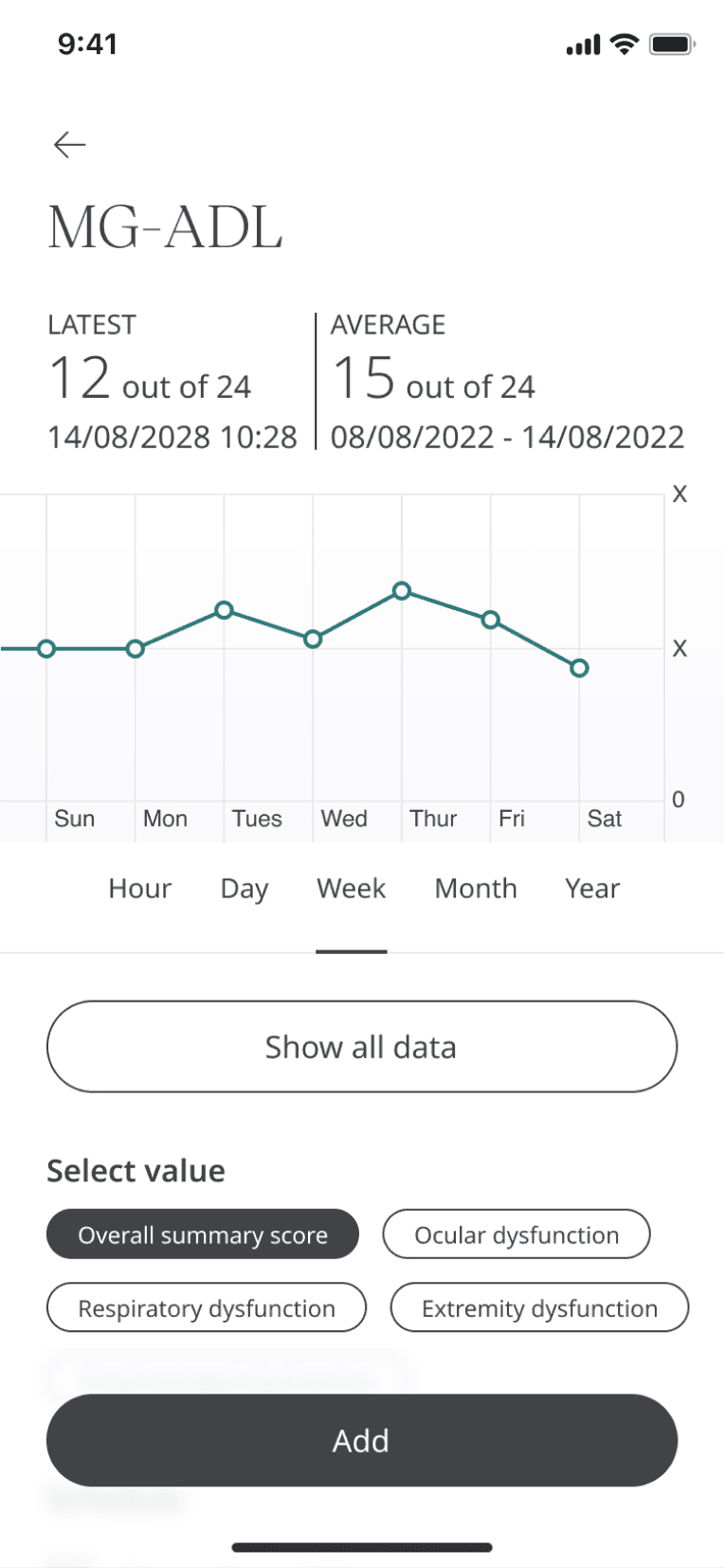Choose the Ocular dysfunction chip

[517, 1235]
